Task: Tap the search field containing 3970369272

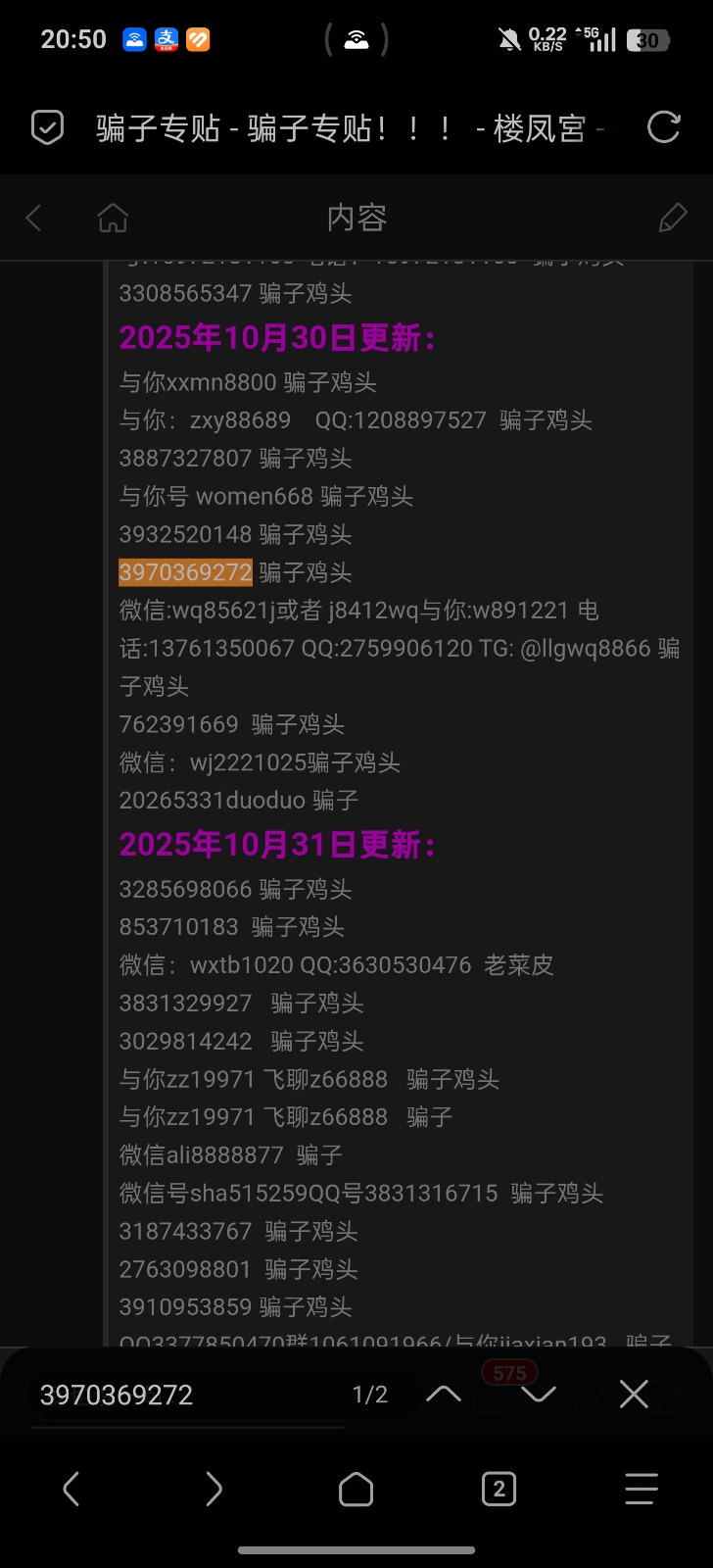Action: pos(176,1394)
